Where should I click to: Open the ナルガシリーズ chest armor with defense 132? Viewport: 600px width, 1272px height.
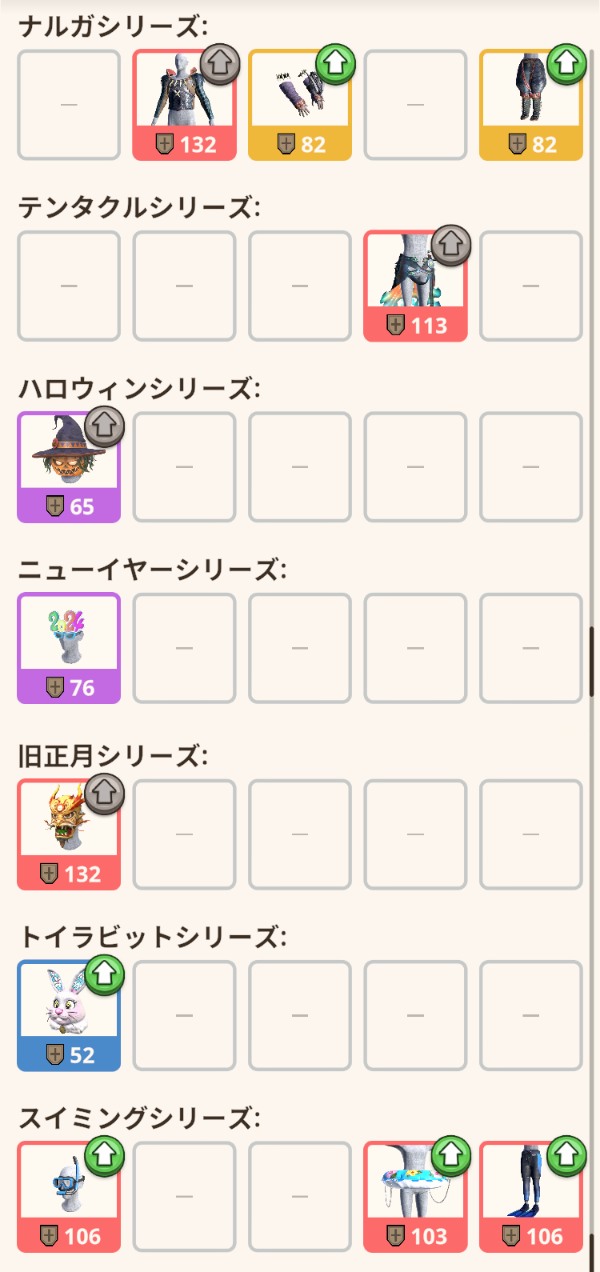click(x=184, y=106)
